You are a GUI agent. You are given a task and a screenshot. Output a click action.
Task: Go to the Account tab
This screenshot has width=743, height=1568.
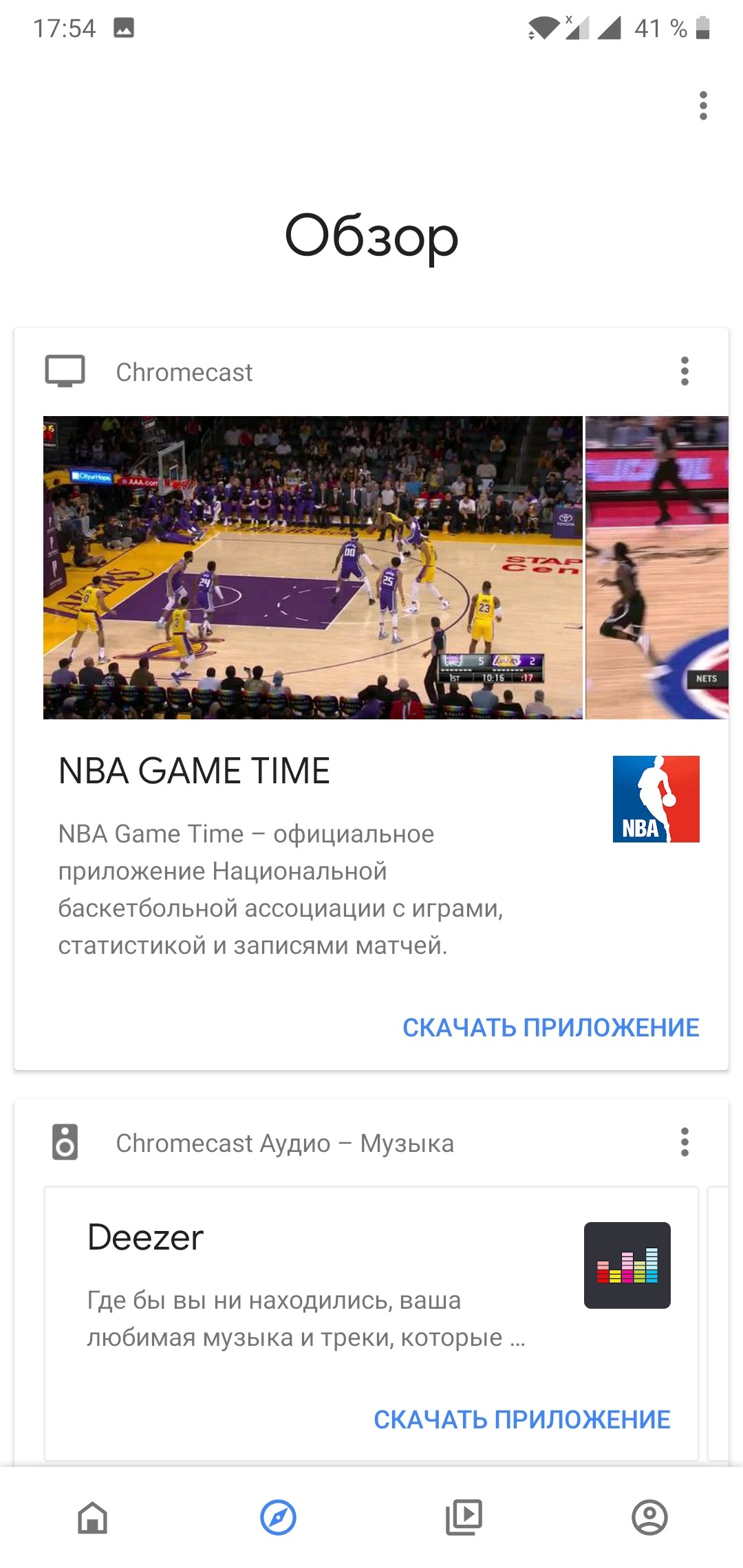point(650,1518)
